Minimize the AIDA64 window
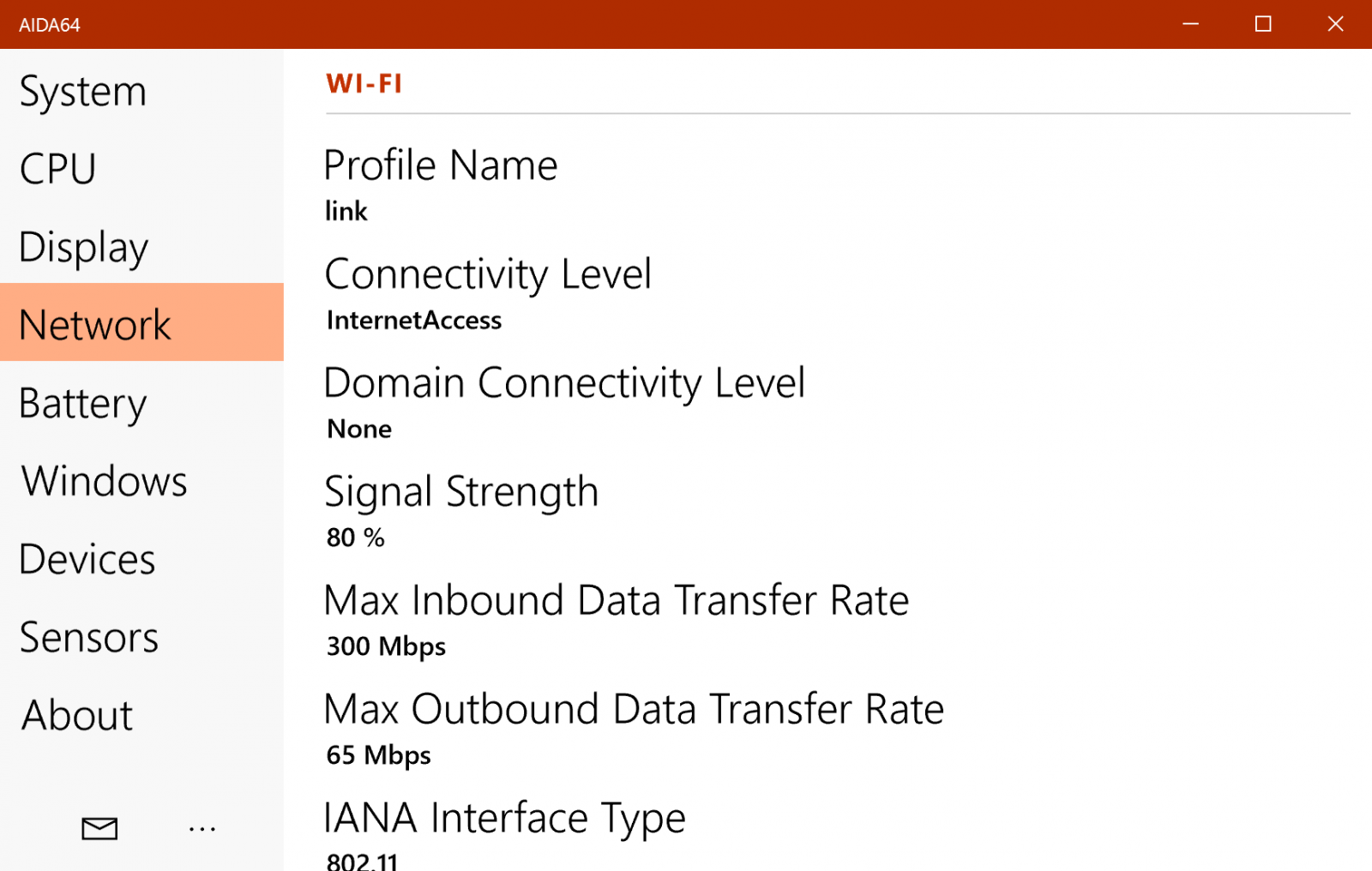Viewport: 1372px width, 871px height. 1190,24
